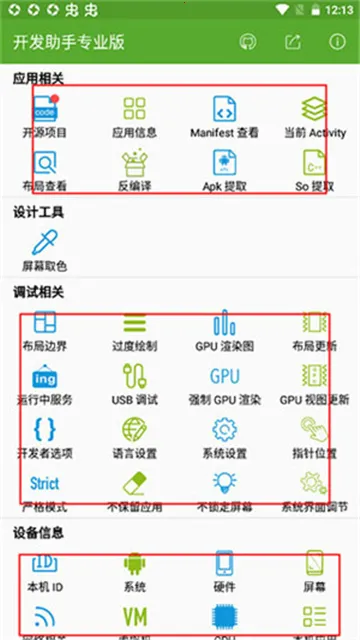360x640 pixels.
Task: Open 屏幕取色 color picker
Action: tap(45, 251)
